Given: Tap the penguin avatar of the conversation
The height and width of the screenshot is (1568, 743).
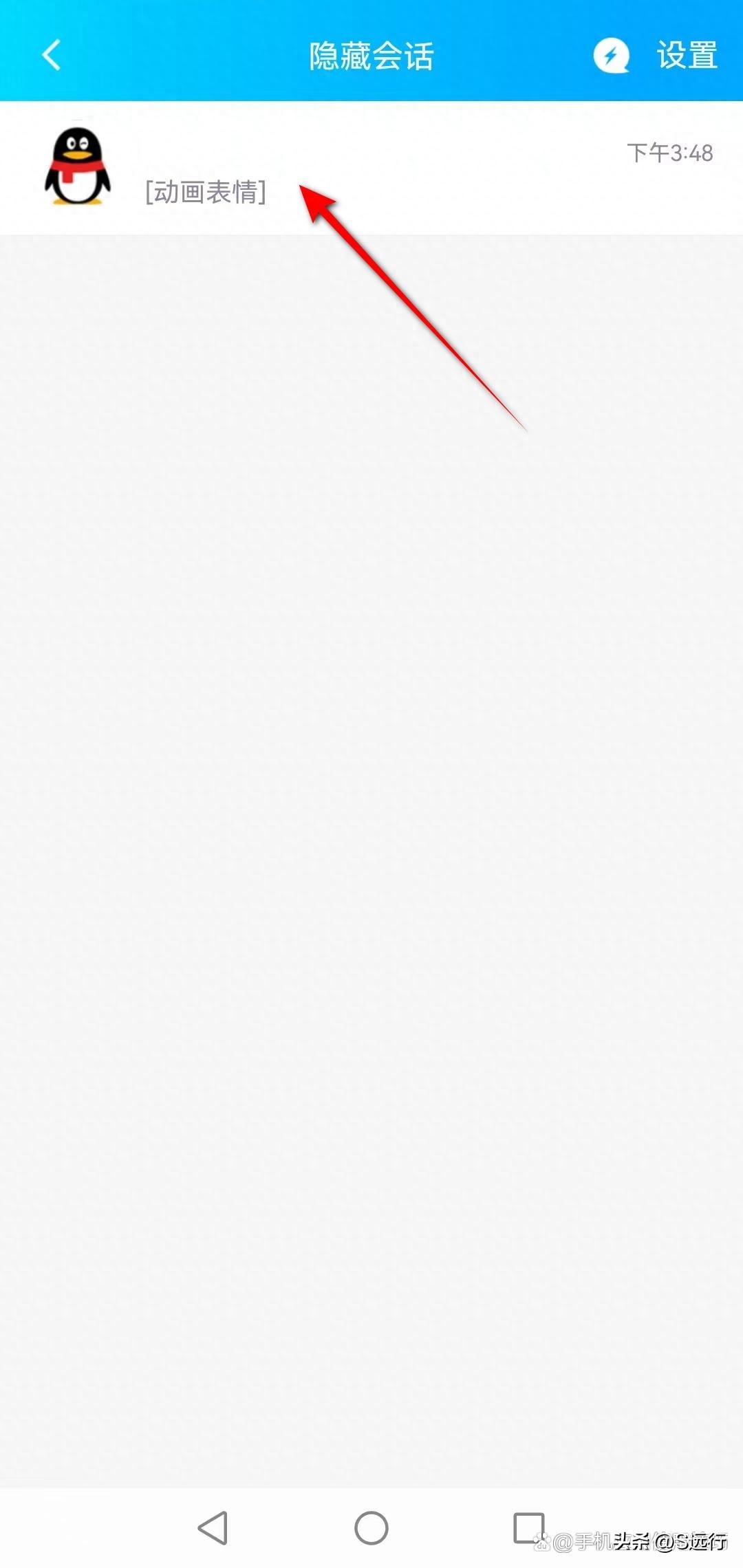Looking at the screenshot, I should click(x=78, y=167).
